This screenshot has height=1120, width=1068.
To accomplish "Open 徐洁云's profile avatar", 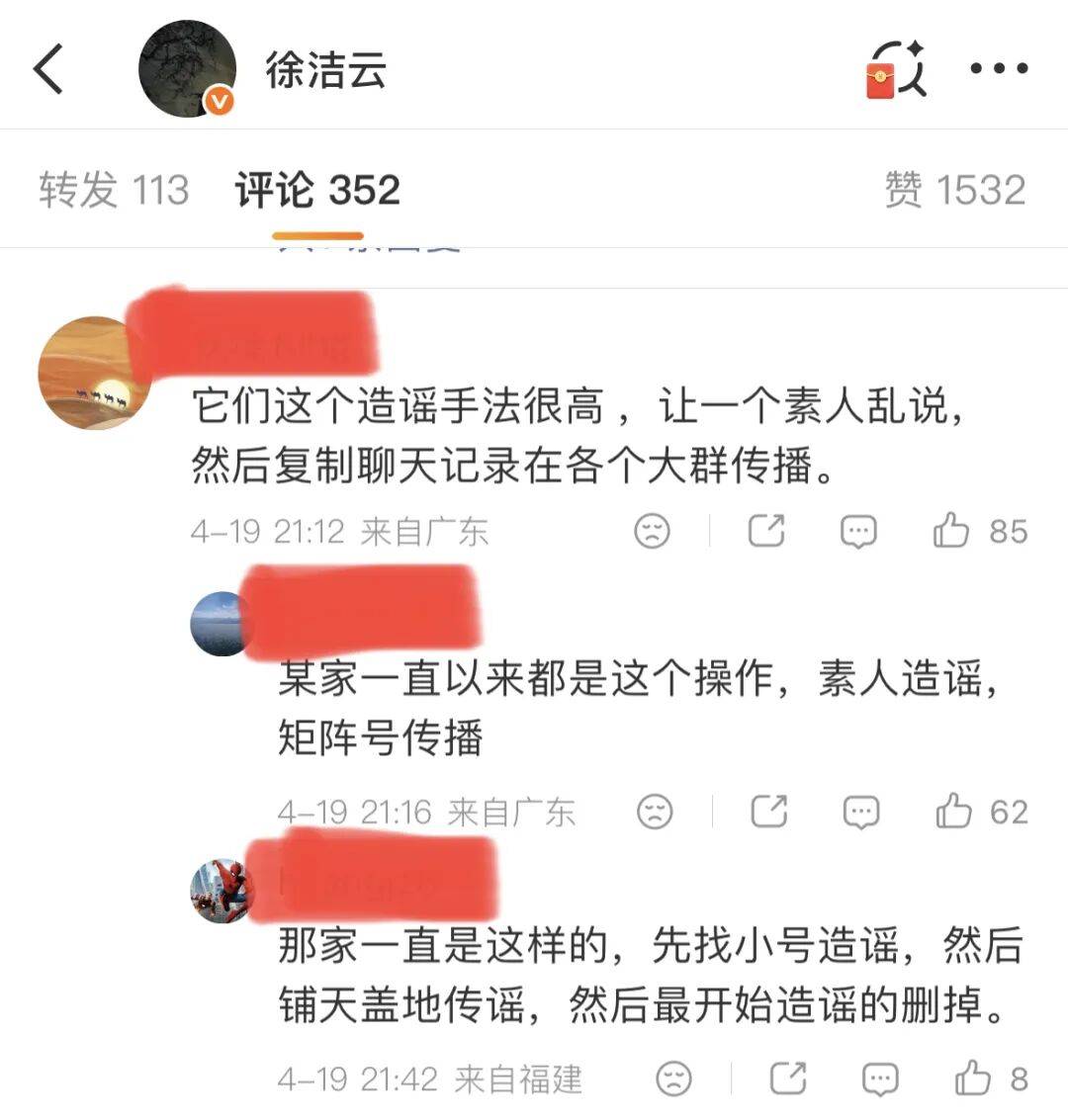I will pyautogui.click(x=187, y=69).
